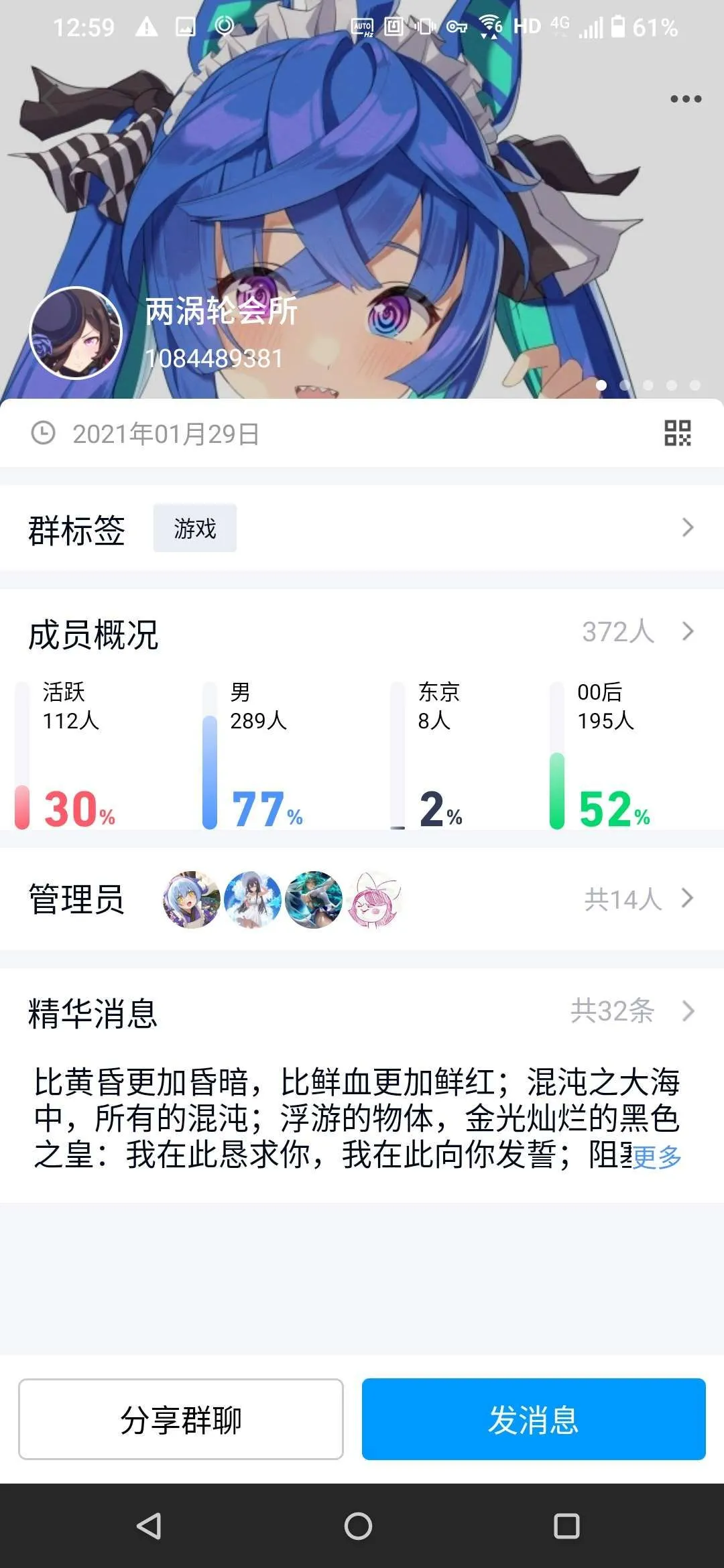Image resolution: width=724 pixels, height=1568 pixels.
Task: Tap 分享群聊 to share the group
Action: pos(181,1419)
